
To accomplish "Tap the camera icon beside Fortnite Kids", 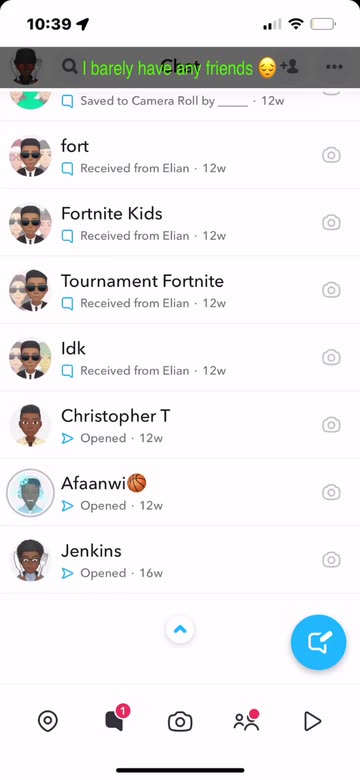I will click(x=331, y=222).
